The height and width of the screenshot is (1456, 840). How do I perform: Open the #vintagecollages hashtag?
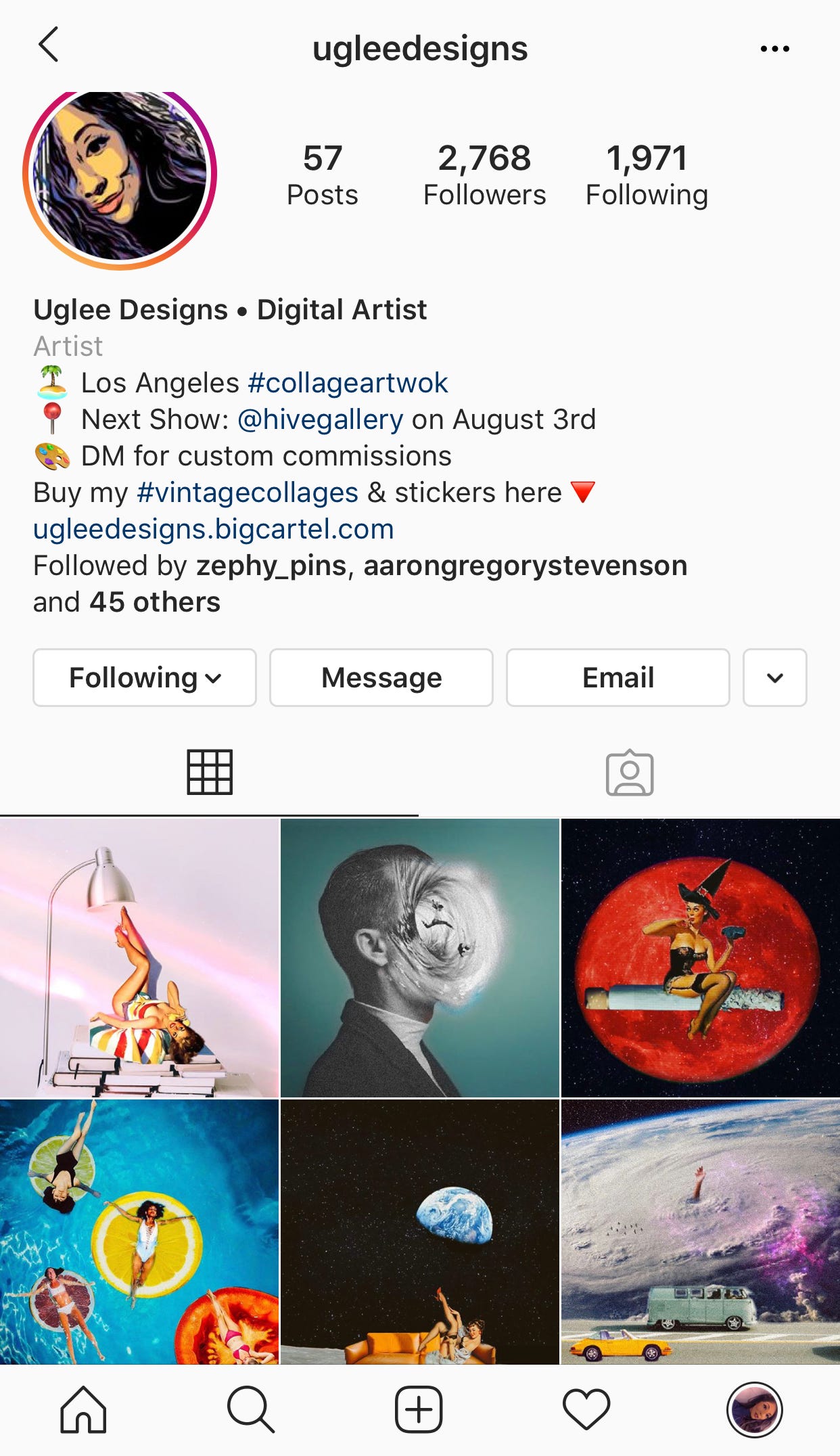click(x=248, y=493)
